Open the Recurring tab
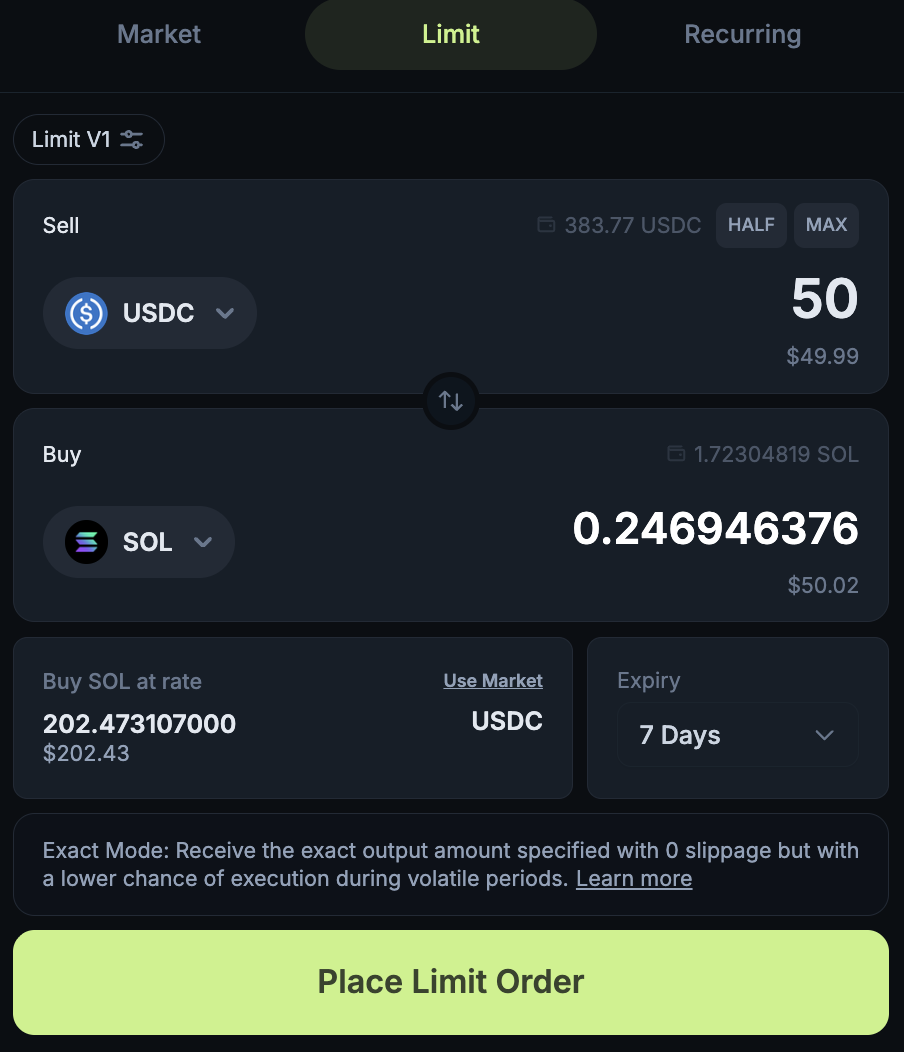 point(742,34)
